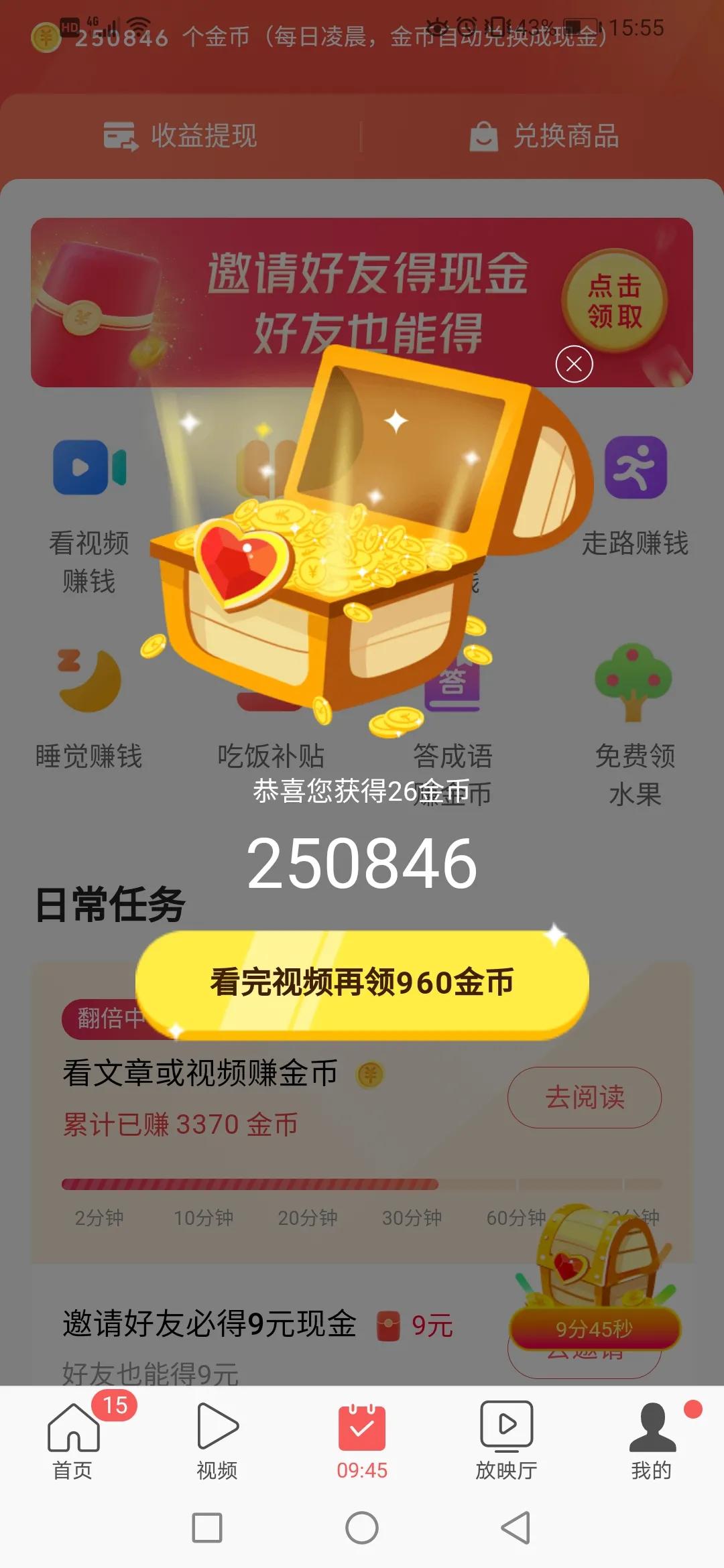
Task: Open 收益提现 withdrawal page
Action: [x=181, y=136]
